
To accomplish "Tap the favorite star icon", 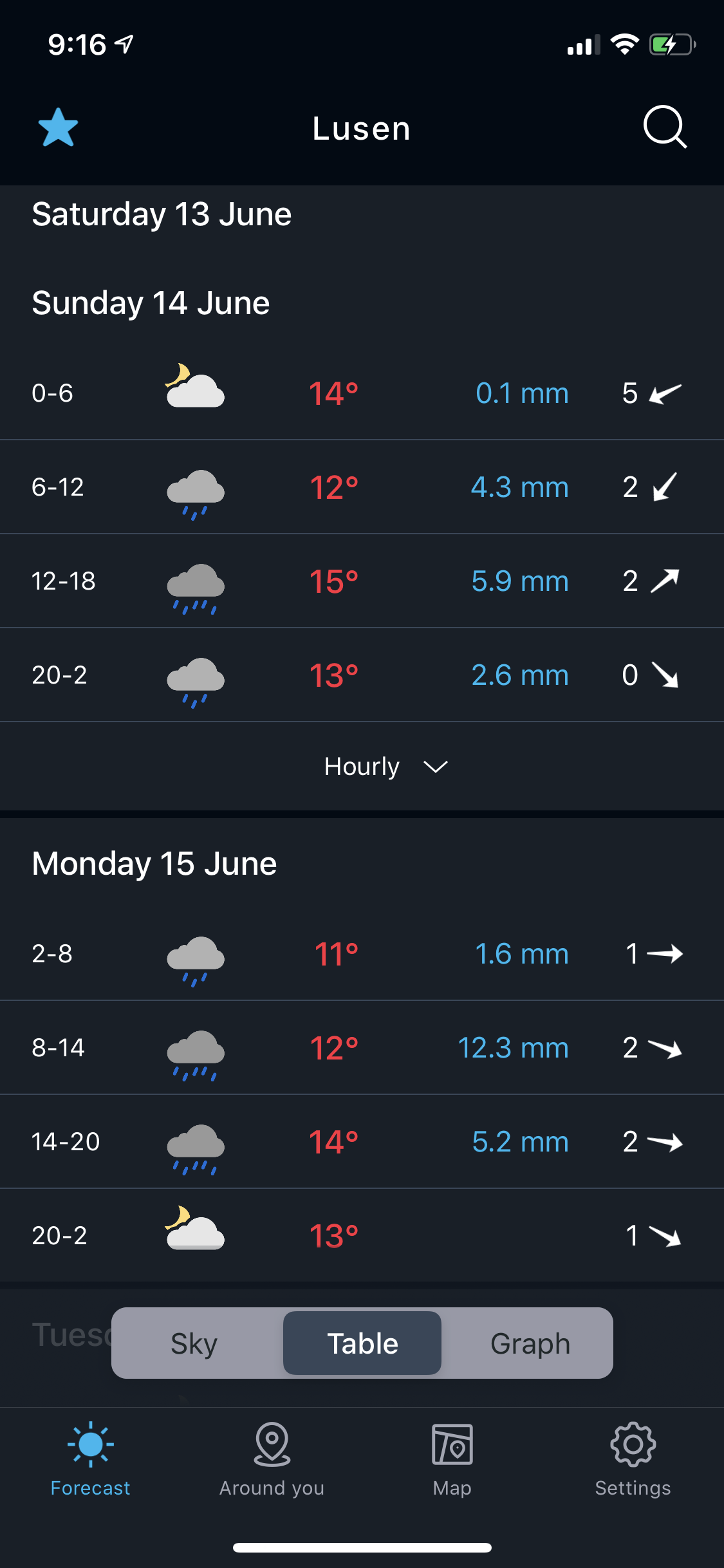I will coord(58,127).
